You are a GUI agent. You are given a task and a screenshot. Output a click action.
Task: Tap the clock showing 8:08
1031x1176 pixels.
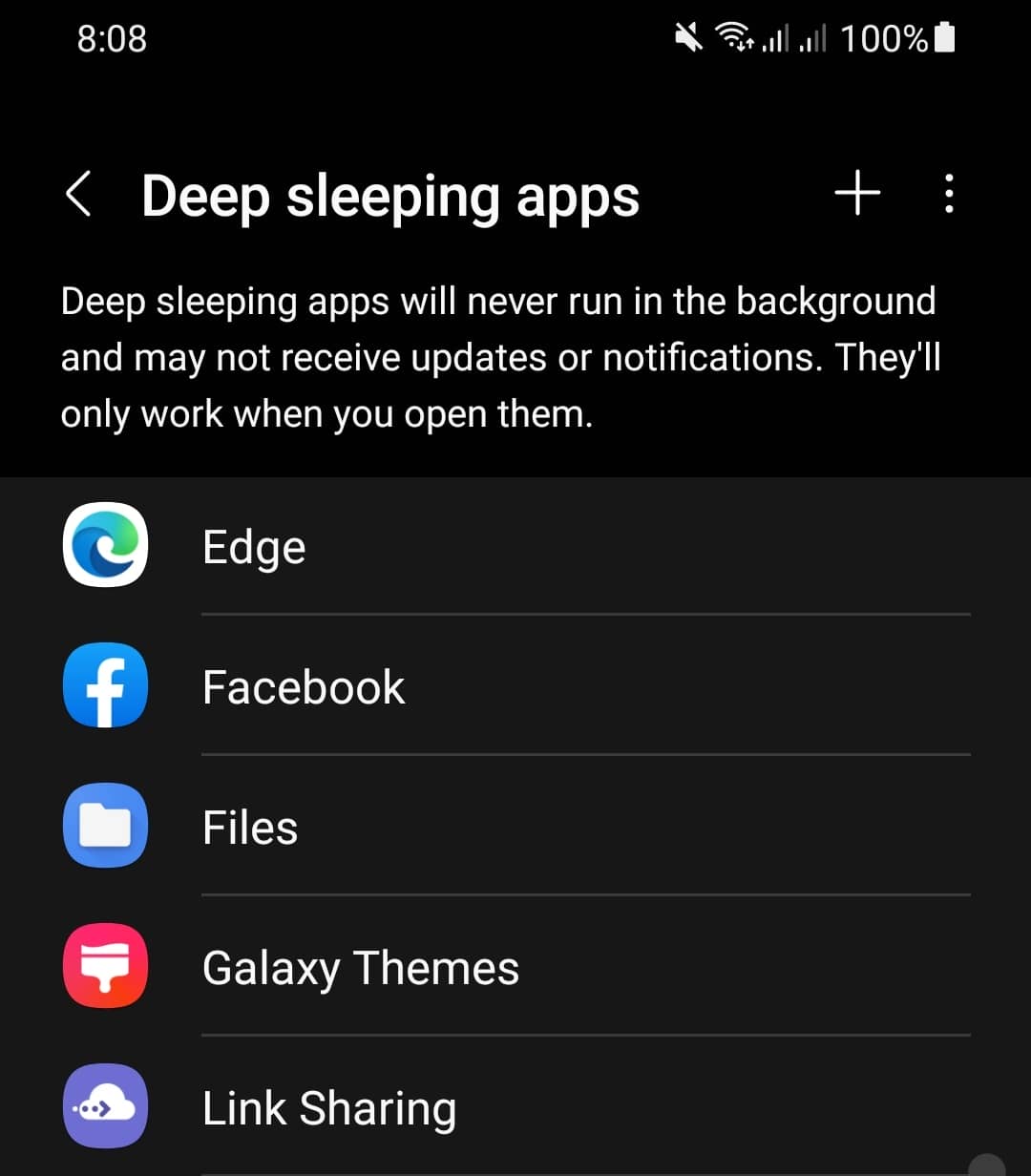(112, 38)
